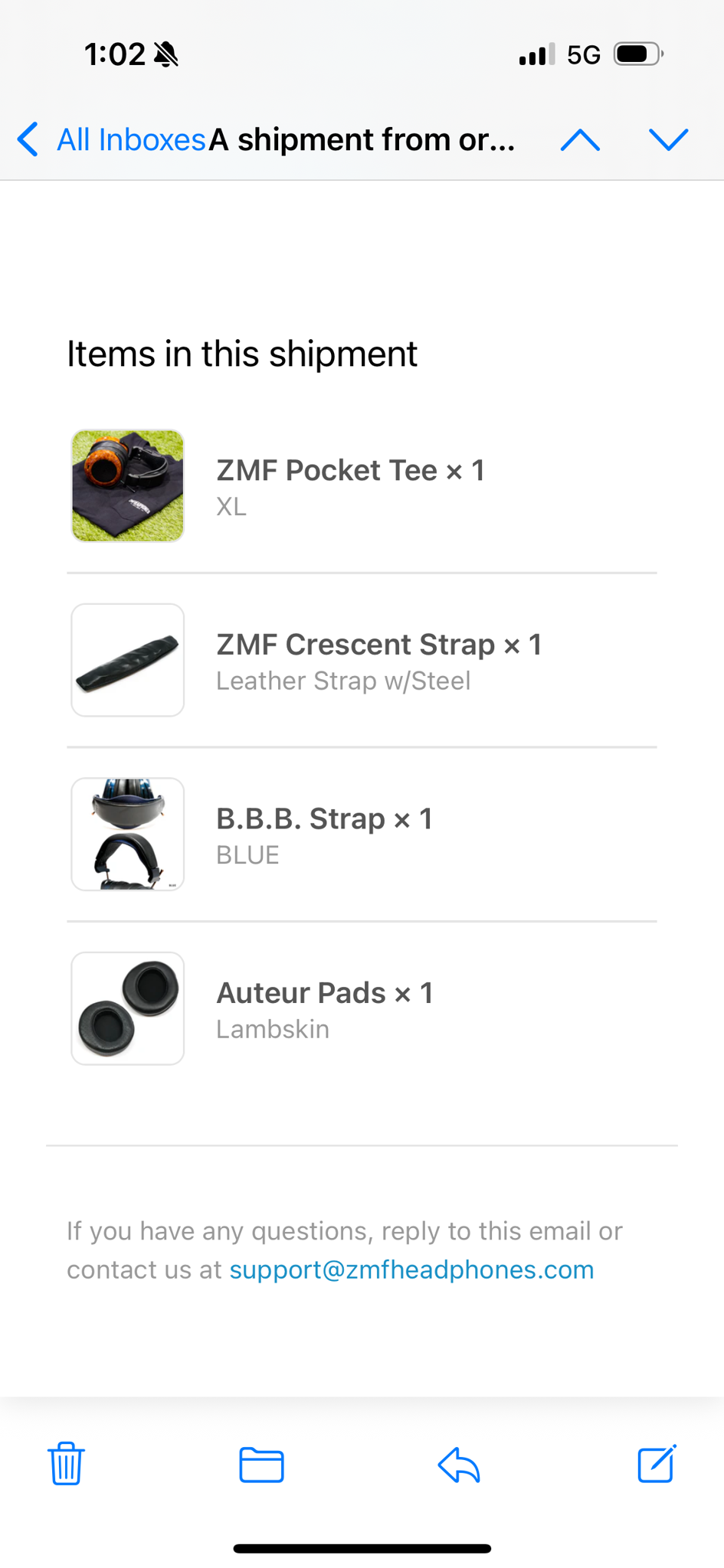This screenshot has width=724, height=1568.
Task: Jump to the previous email with up arrow
Action: [580, 139]
